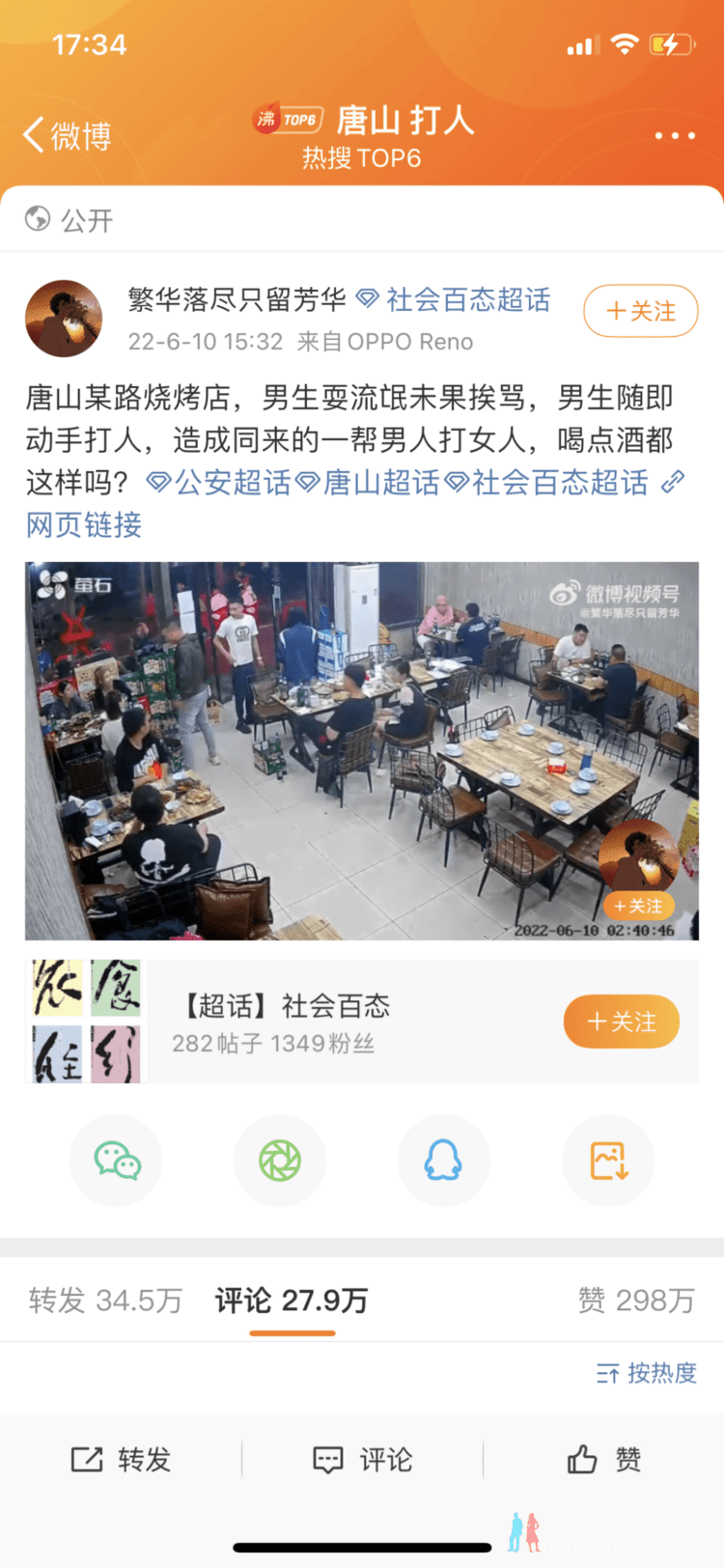Share the post to QQ
The width and height of the screenshot is (724, 1568).
443,1161
